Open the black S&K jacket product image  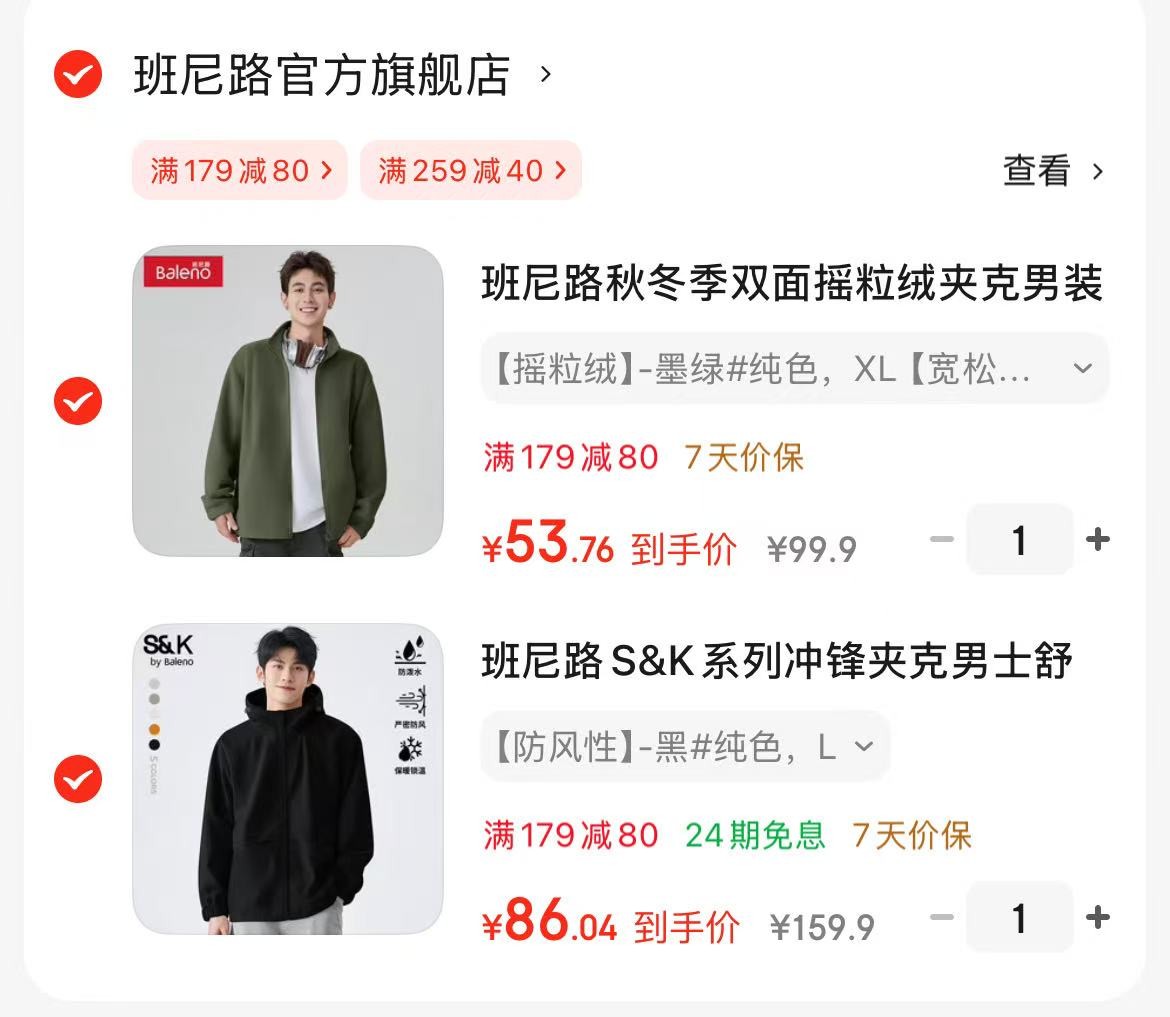[288, 779]
